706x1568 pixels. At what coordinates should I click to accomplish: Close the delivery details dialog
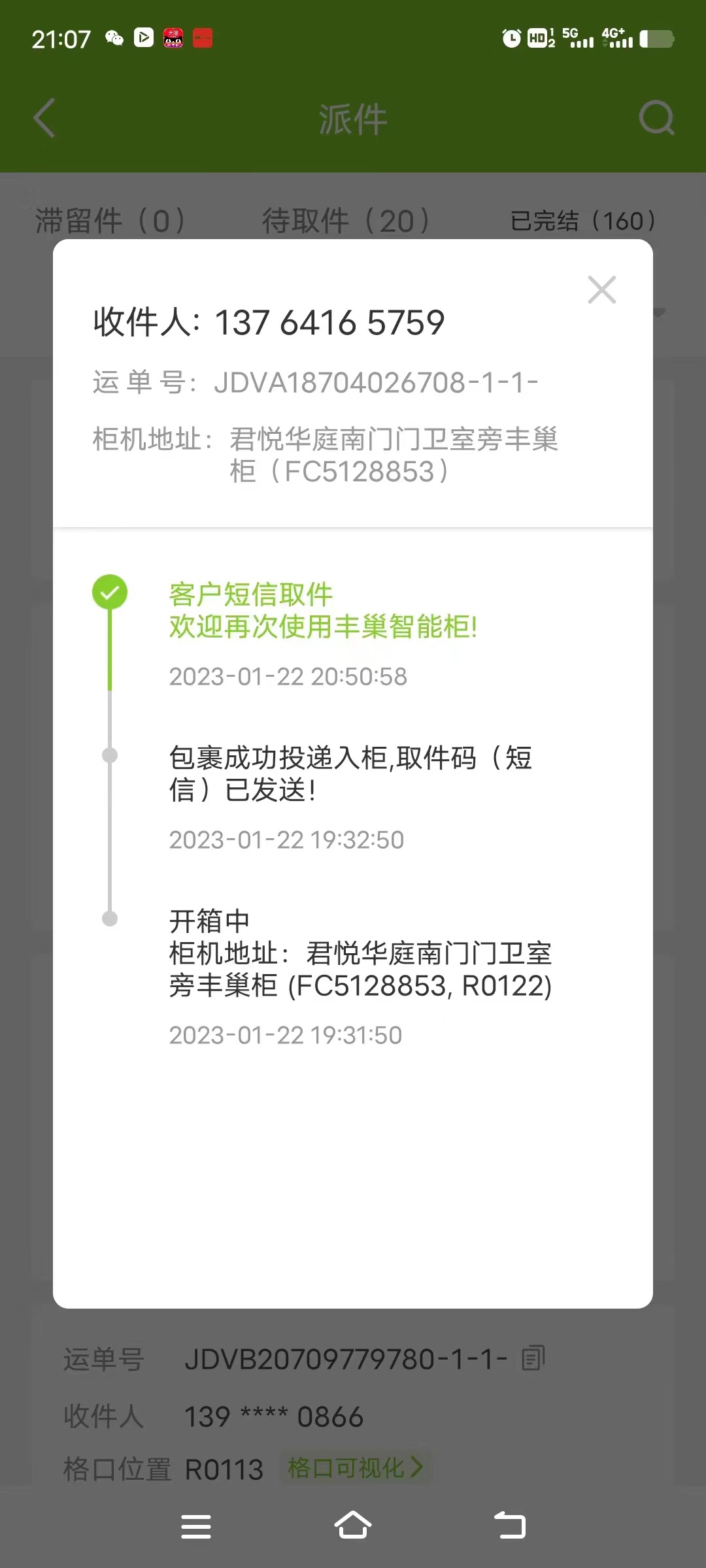click(601, 290)
